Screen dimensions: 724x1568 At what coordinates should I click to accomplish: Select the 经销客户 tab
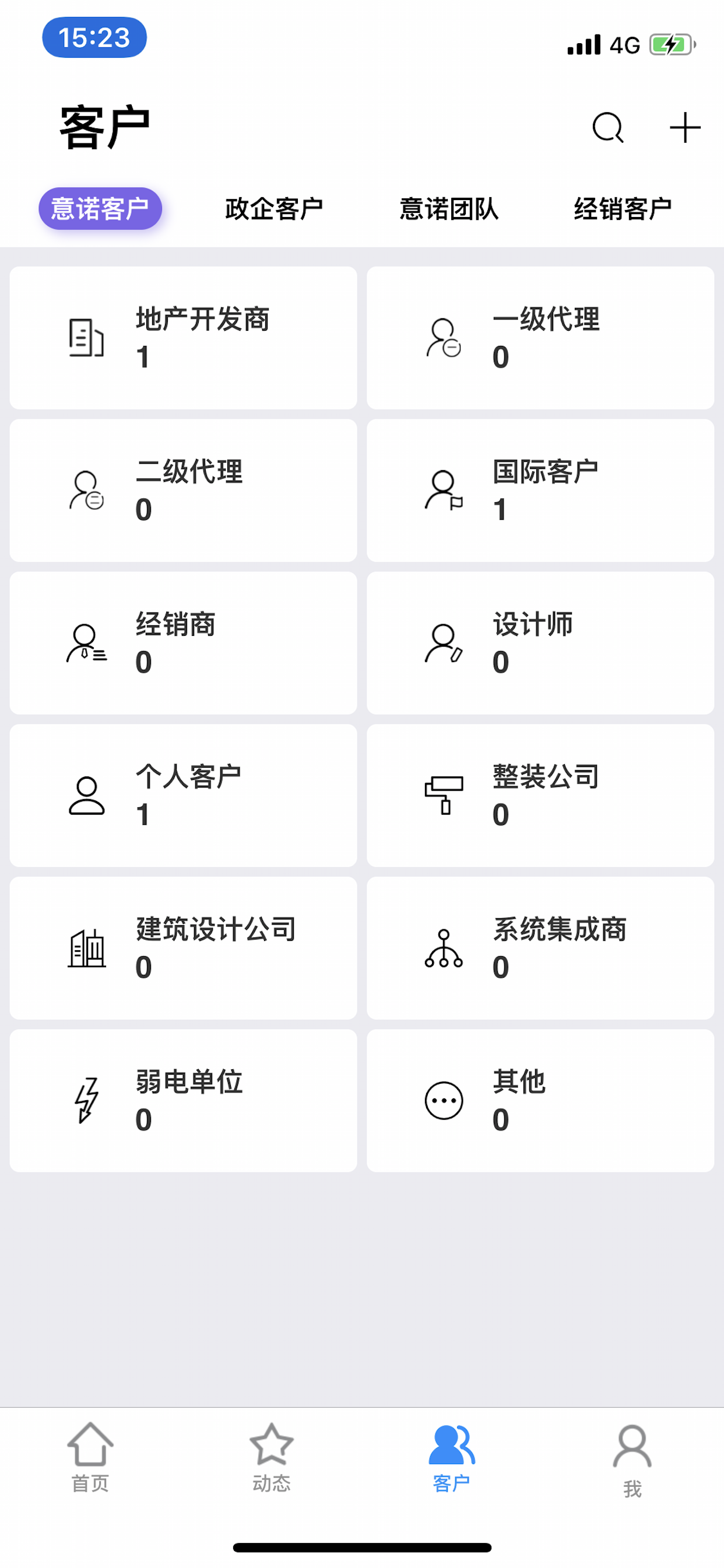click(x=623, y=209)
